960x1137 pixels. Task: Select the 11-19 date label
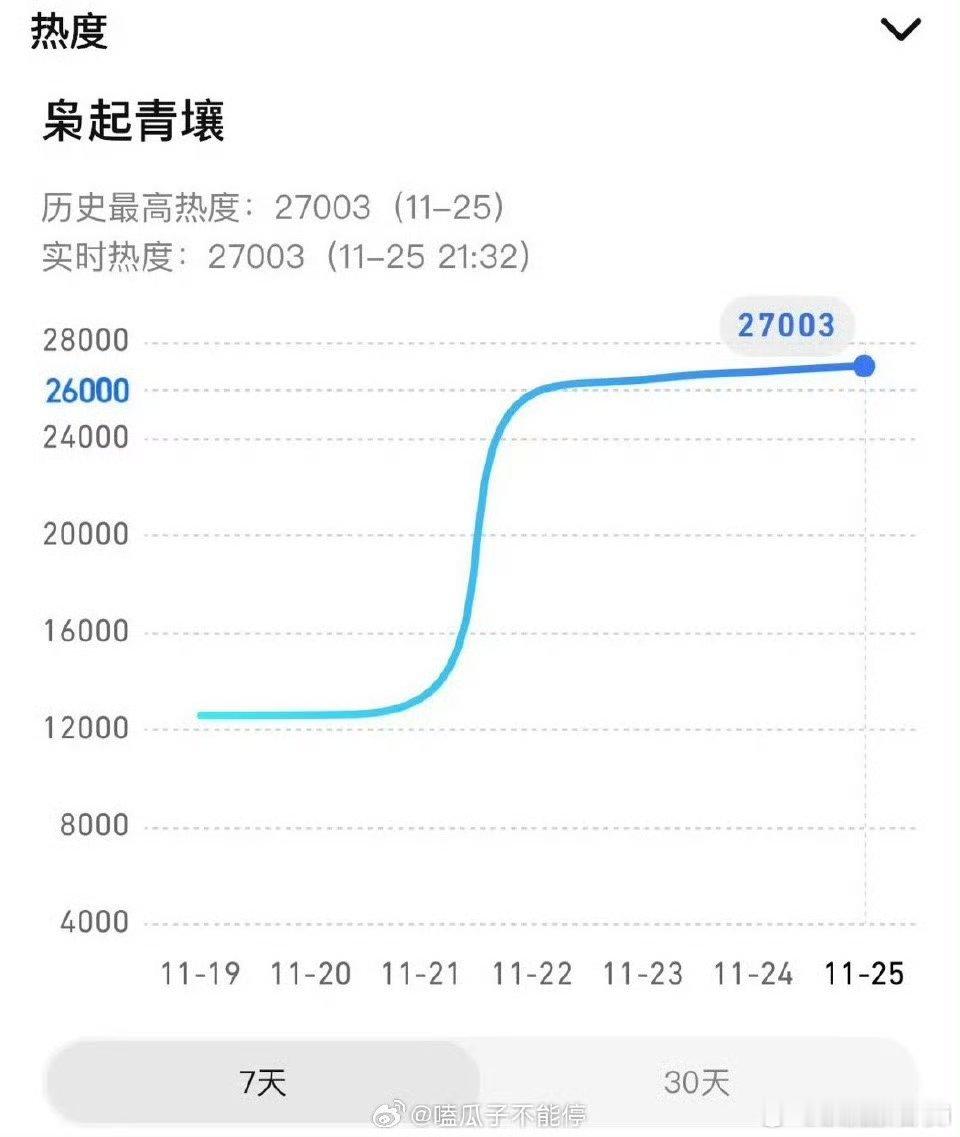[x=200, y=973]
